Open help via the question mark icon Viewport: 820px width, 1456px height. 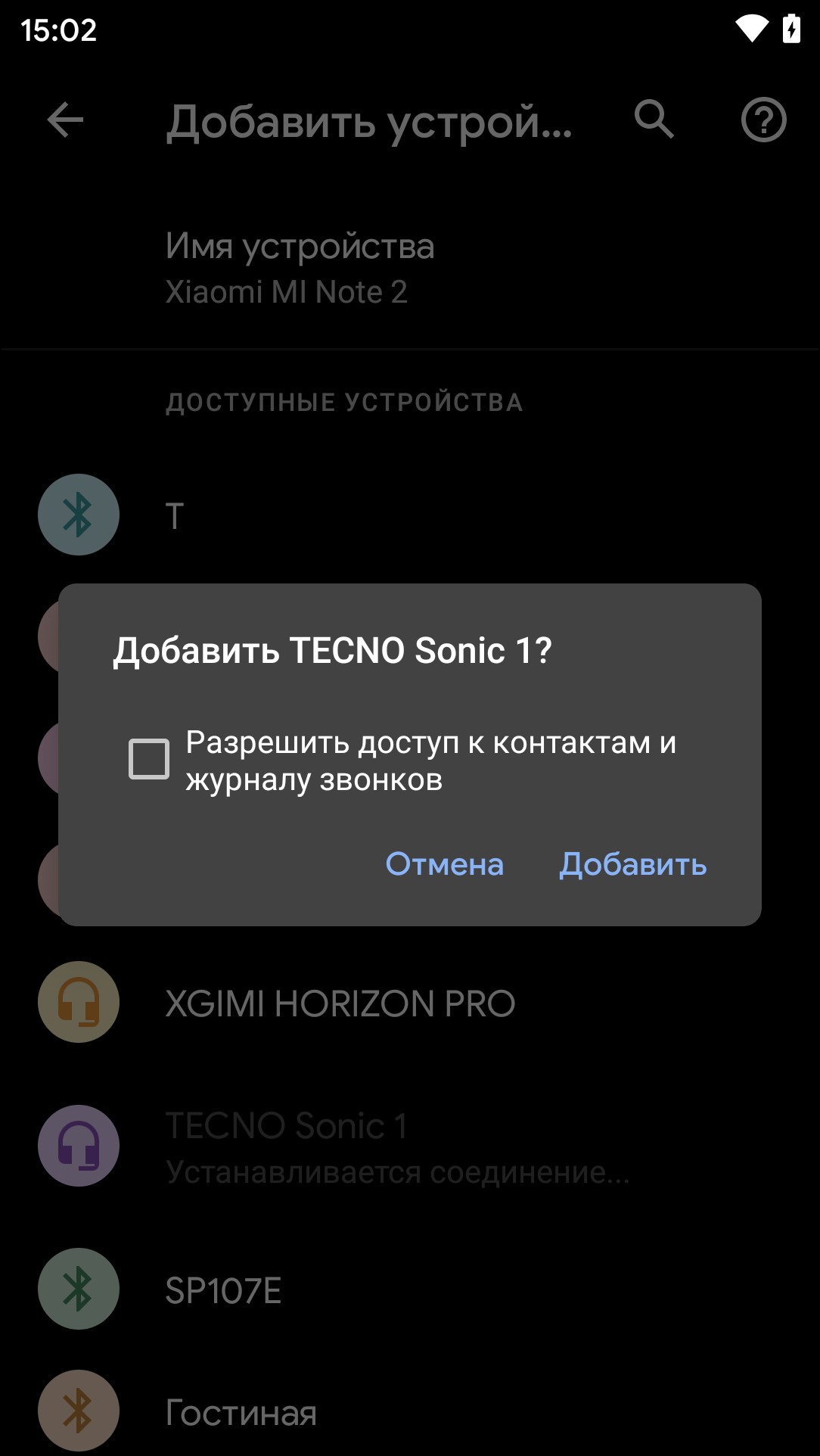(763, 120)
